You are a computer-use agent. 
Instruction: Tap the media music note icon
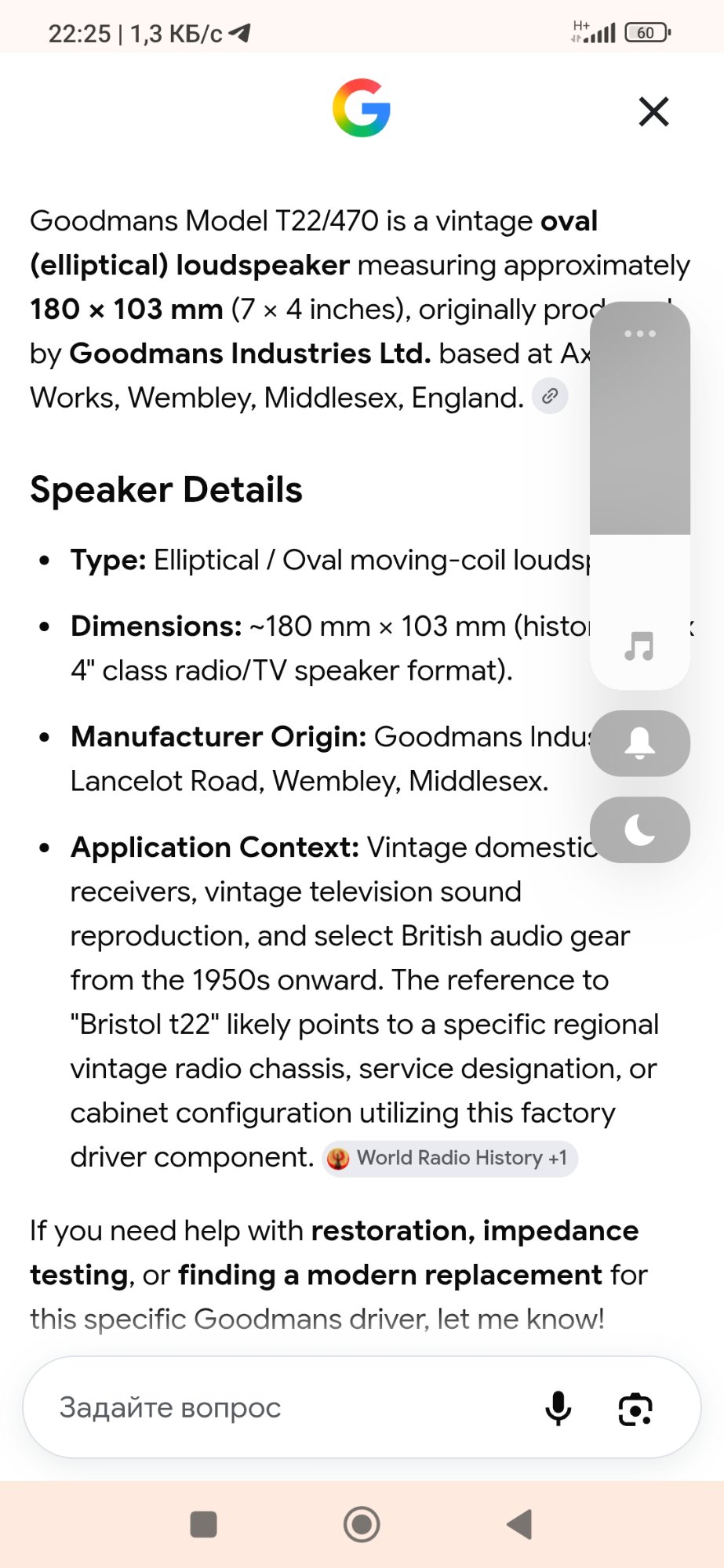639,646
